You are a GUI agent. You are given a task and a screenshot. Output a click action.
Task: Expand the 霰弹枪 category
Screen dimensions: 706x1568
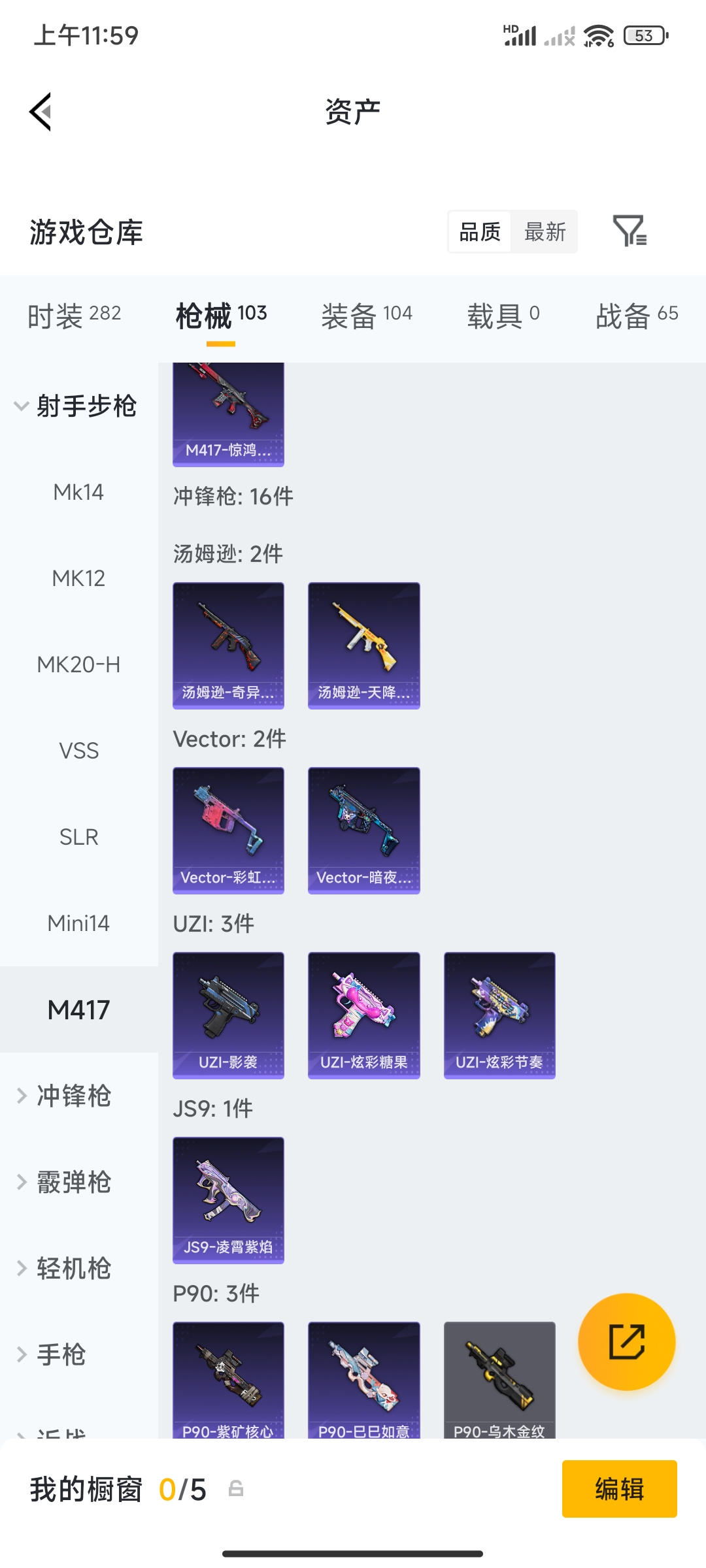tap(73, 1182)
